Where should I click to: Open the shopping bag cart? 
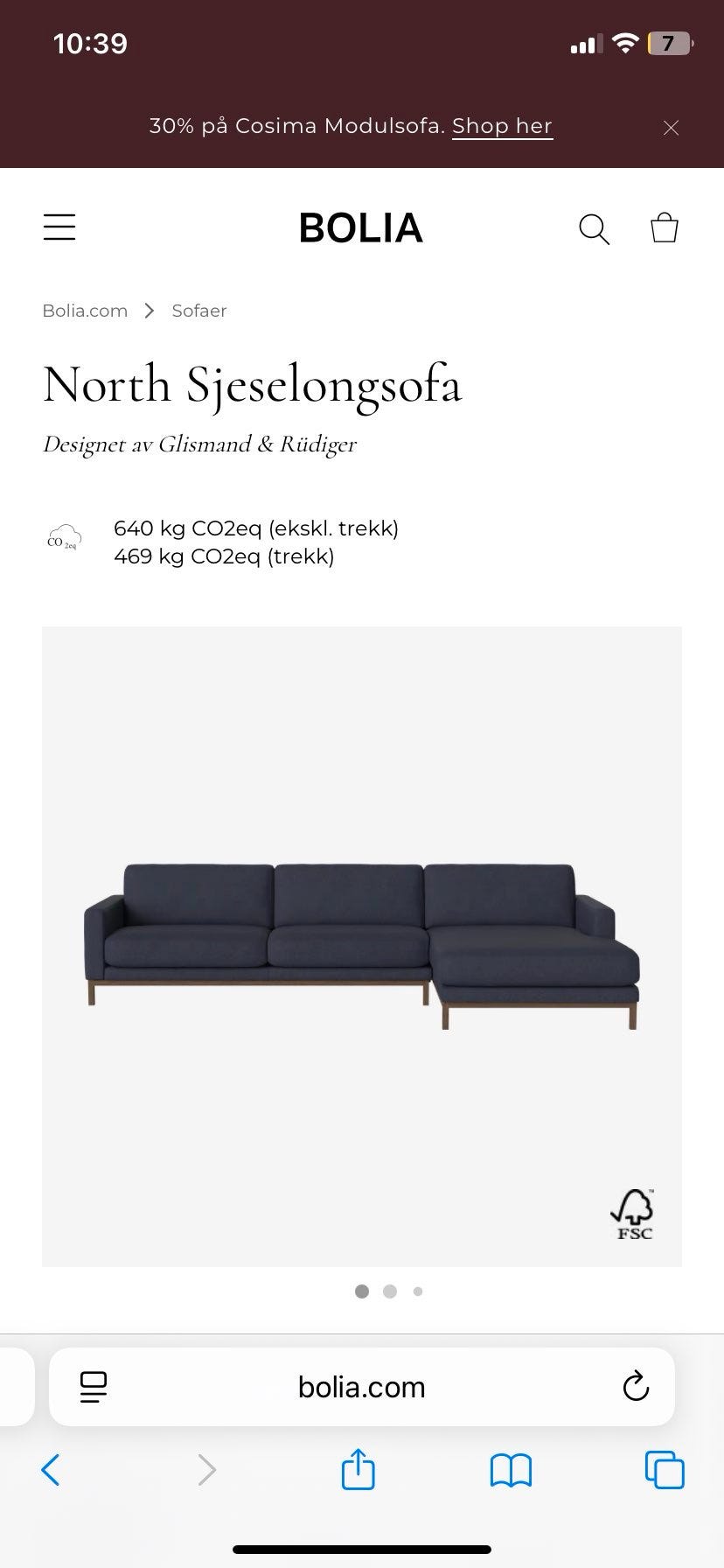click(664, 227)
